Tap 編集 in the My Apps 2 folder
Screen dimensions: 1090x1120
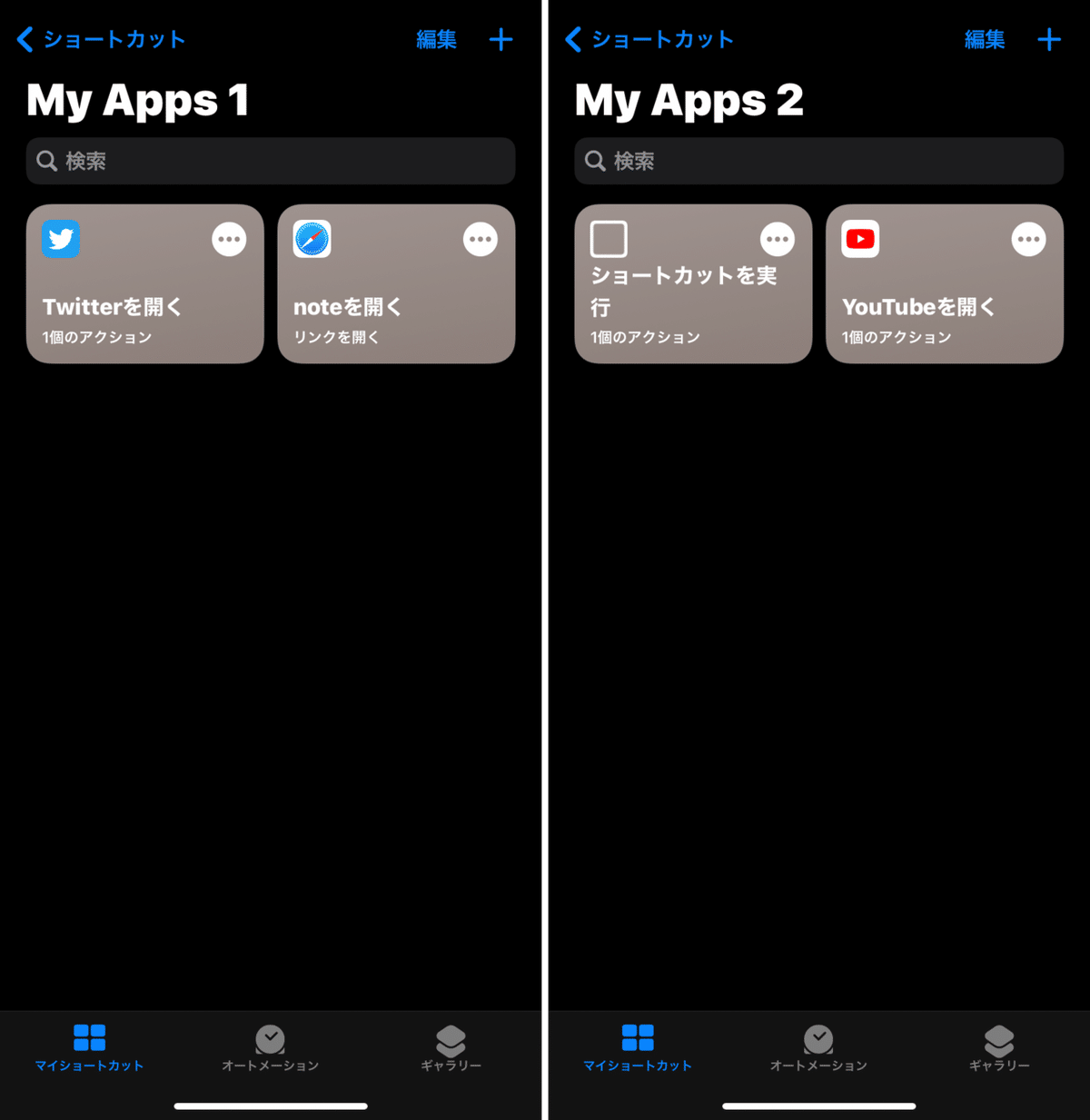tap(985, 40)
